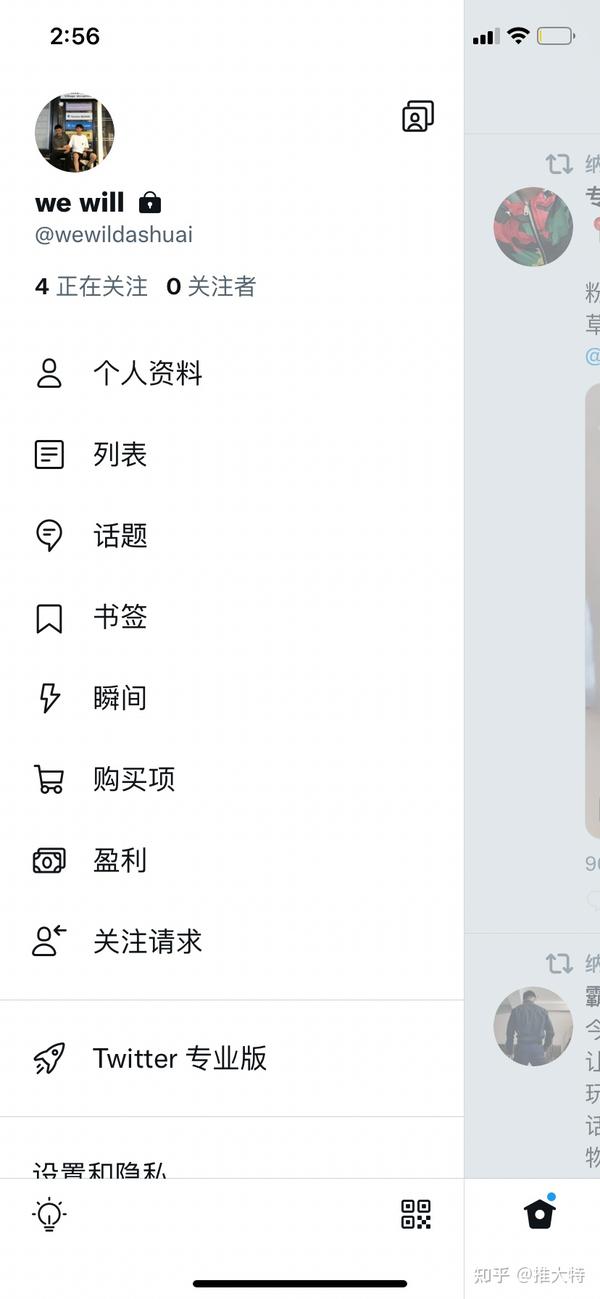Open the QR code icon
The image size is (600, 1299).
coord(416,1215)
